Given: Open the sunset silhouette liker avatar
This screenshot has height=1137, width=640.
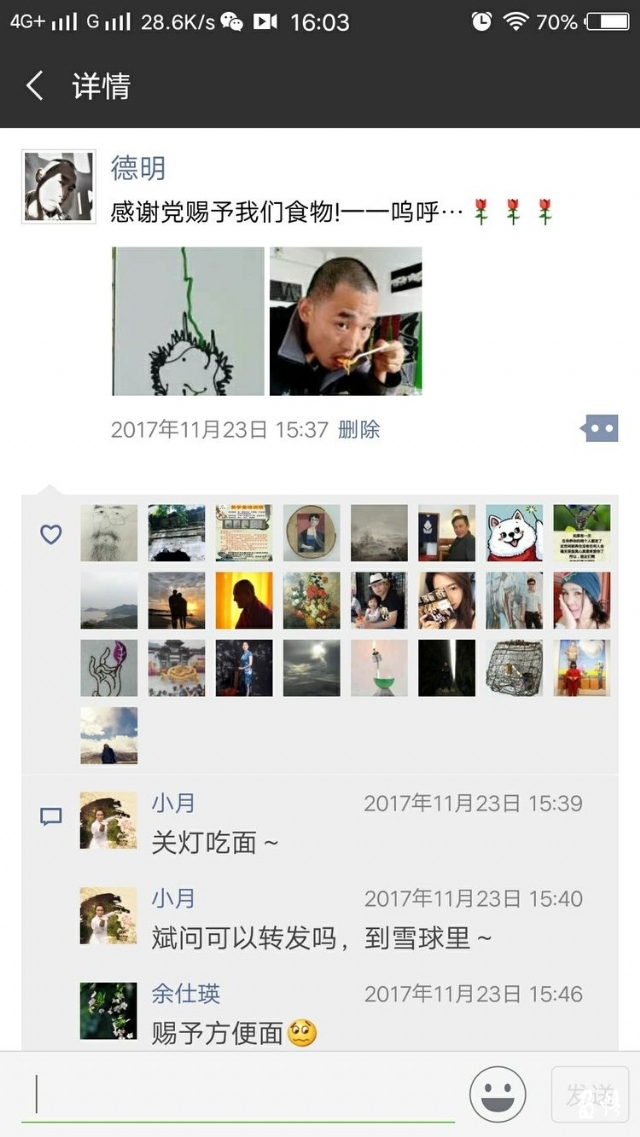Looking at the screenshot, I should 177,600.
